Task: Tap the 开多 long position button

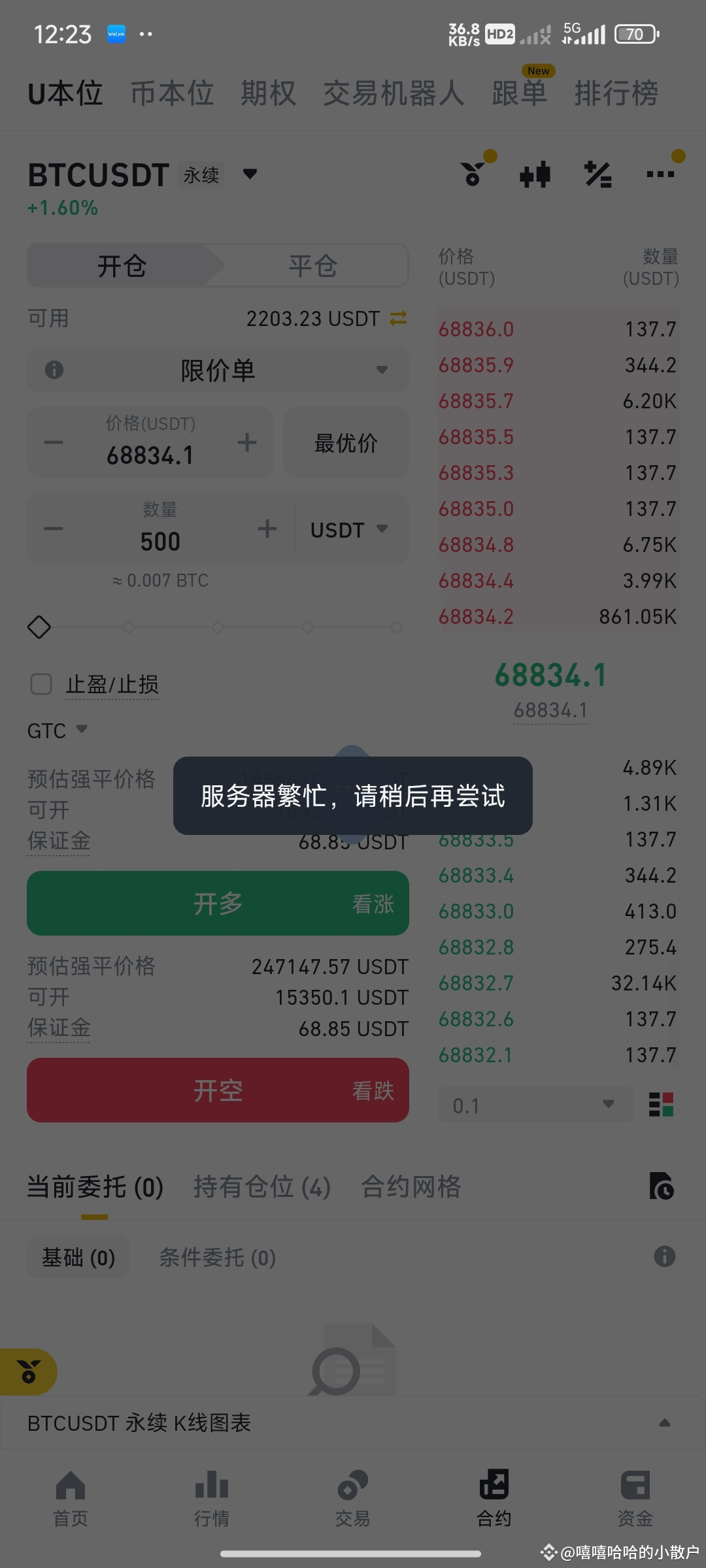Action: (218, 904)
